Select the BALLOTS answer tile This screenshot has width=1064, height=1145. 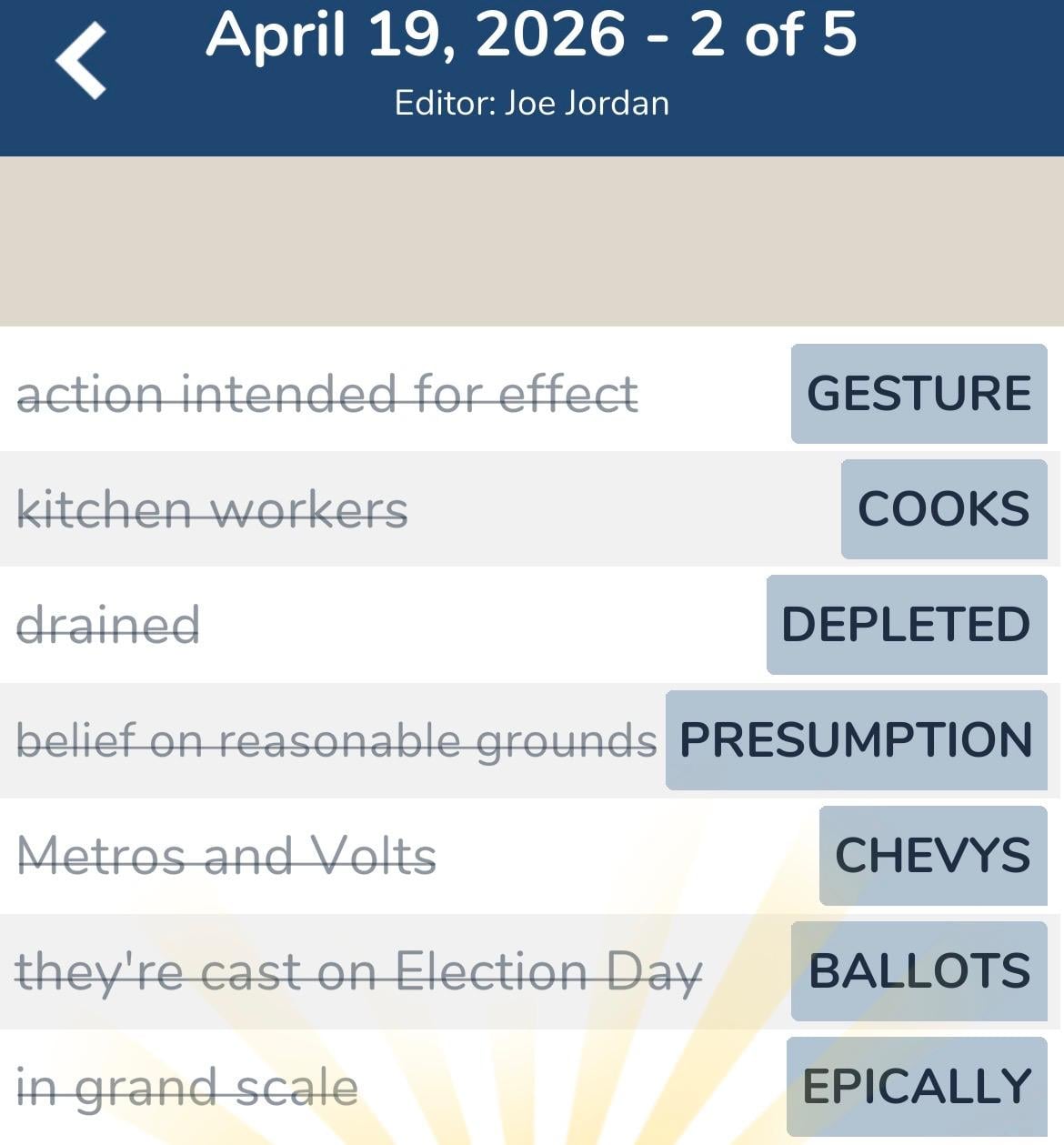(920, 969)
